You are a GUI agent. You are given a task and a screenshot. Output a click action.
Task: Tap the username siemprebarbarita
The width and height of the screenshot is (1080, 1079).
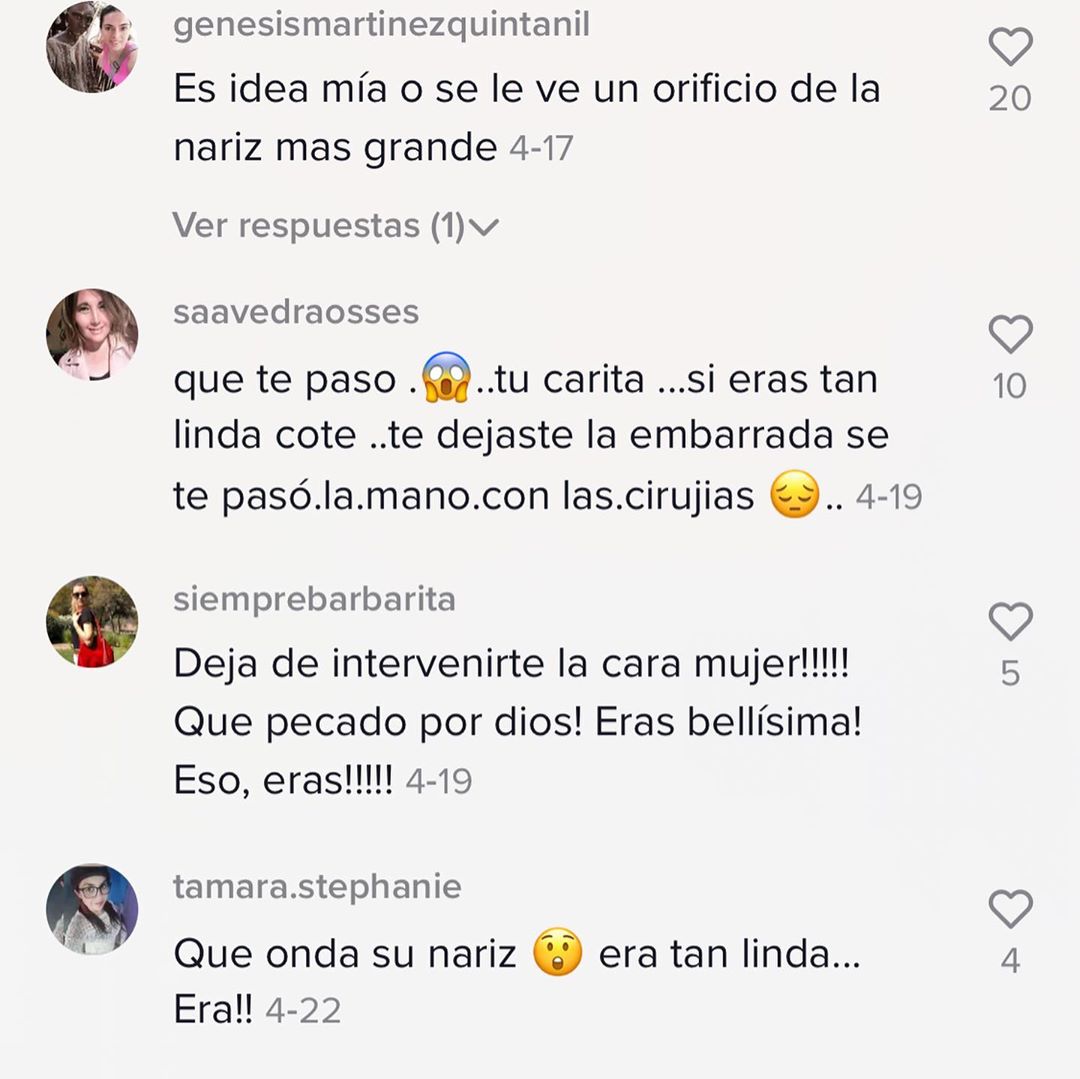pos(314,599)
